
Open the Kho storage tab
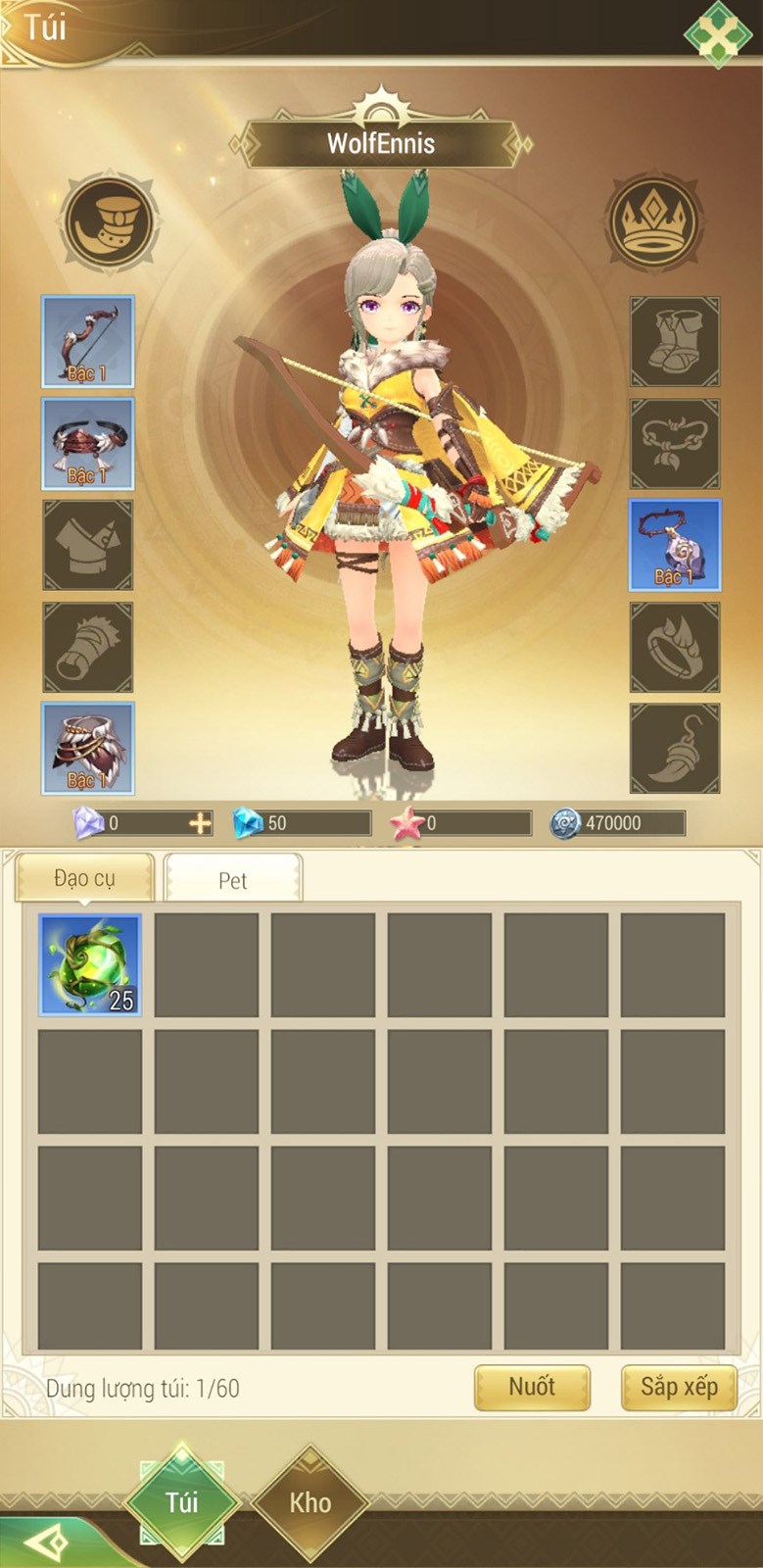(x=310, y=1502)
